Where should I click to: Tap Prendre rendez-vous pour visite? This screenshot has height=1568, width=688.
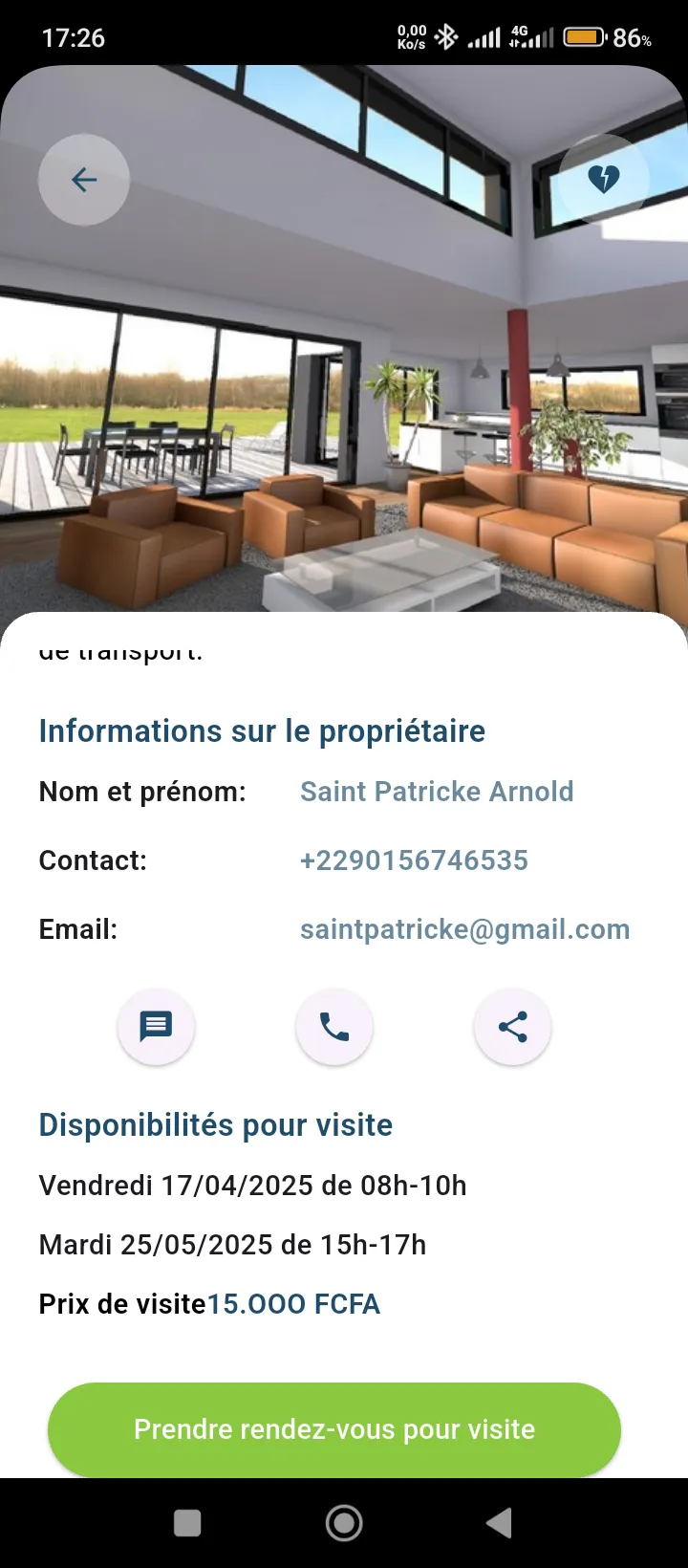pyautogui.click(x=334, y=1429)
